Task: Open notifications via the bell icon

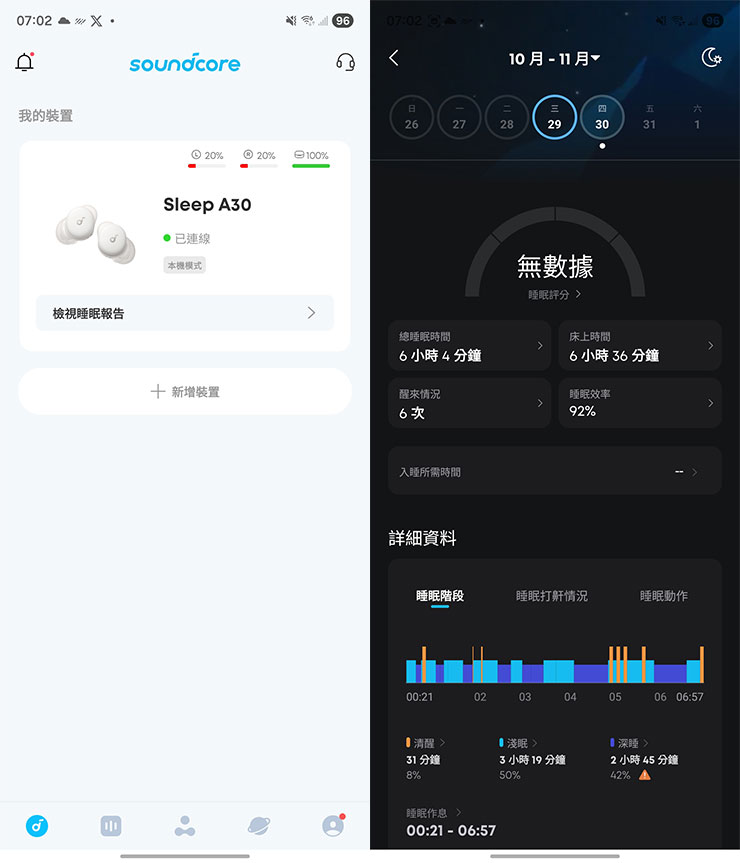Action: (x=25, y=62)
